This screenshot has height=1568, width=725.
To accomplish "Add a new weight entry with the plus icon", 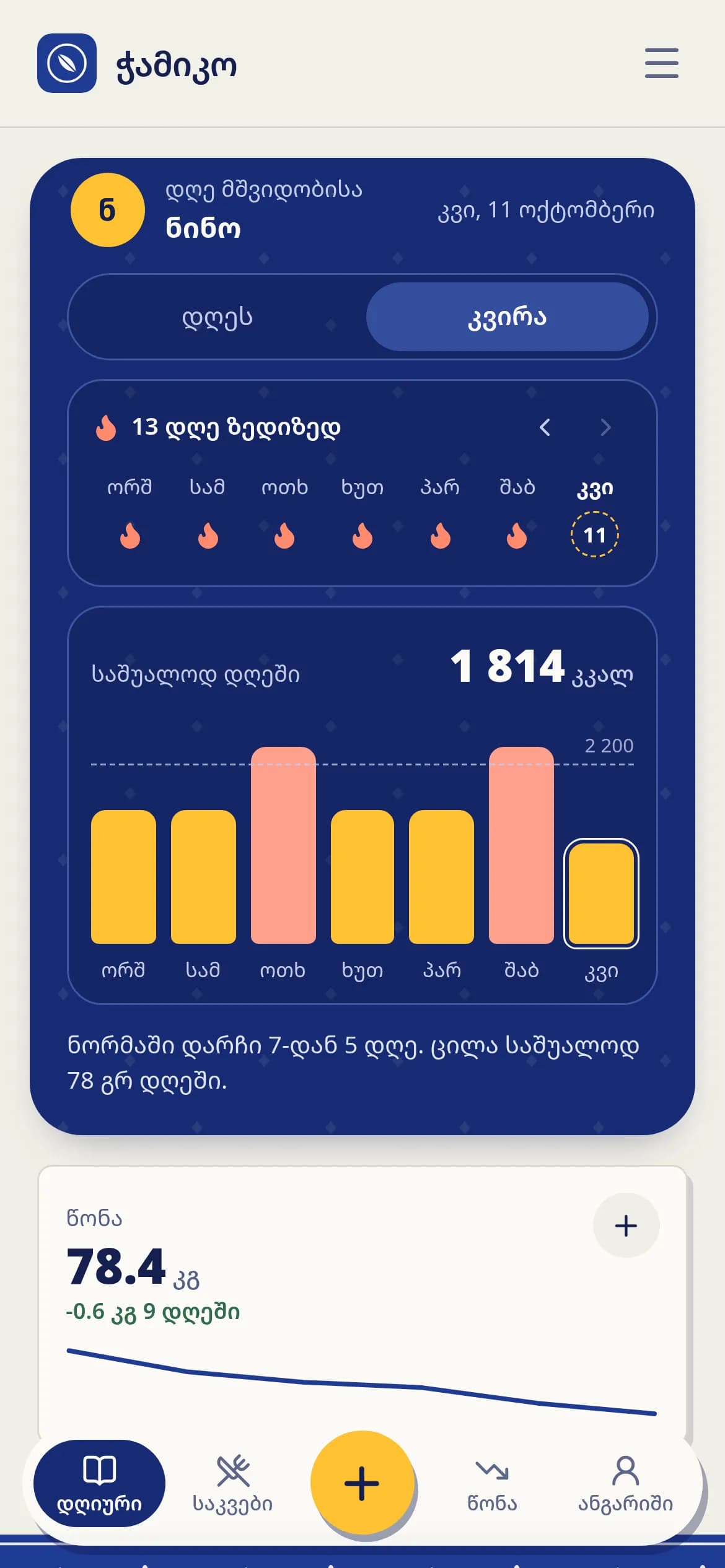I will coord(626,1225).
